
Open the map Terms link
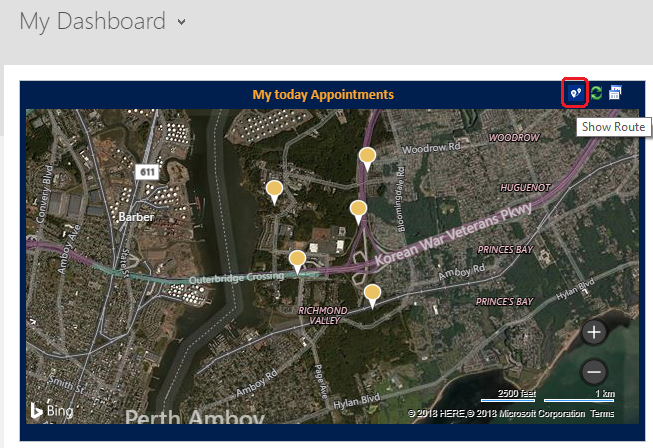coord(603,413)
